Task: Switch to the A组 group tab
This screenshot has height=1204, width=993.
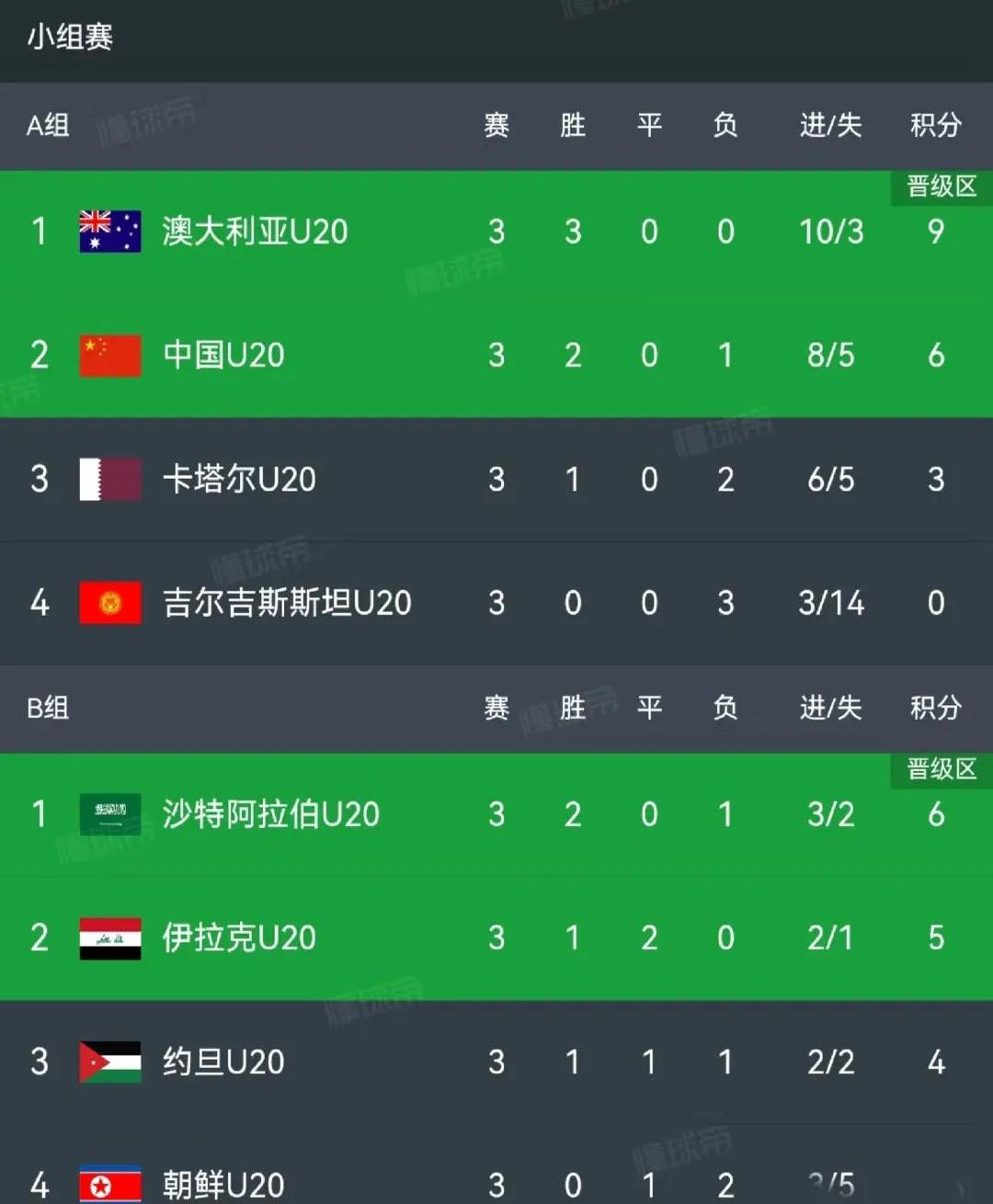Action: pyautogui.click(x=48, y=127)
